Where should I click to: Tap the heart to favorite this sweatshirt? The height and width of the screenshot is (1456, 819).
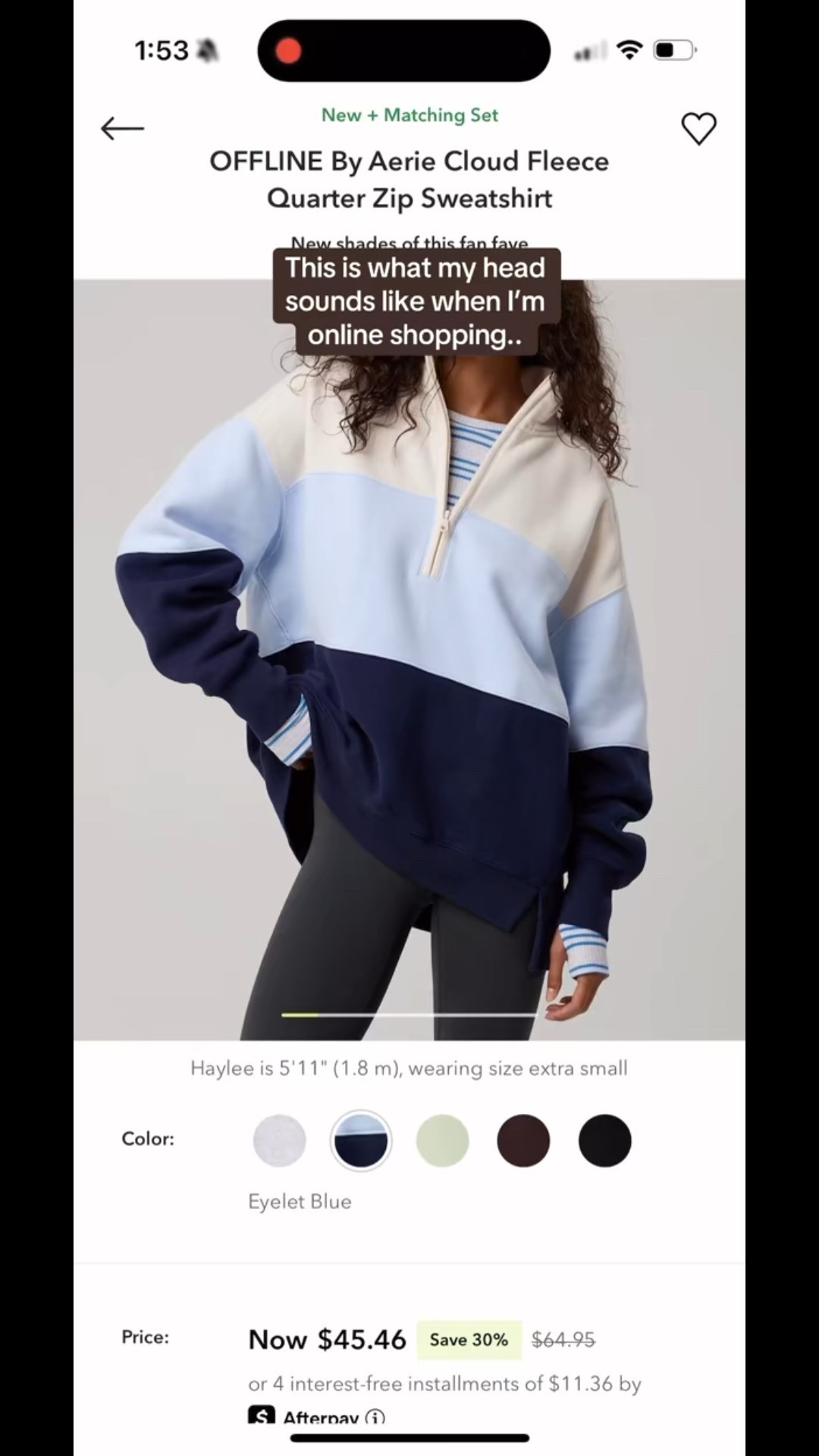point(698,129)
